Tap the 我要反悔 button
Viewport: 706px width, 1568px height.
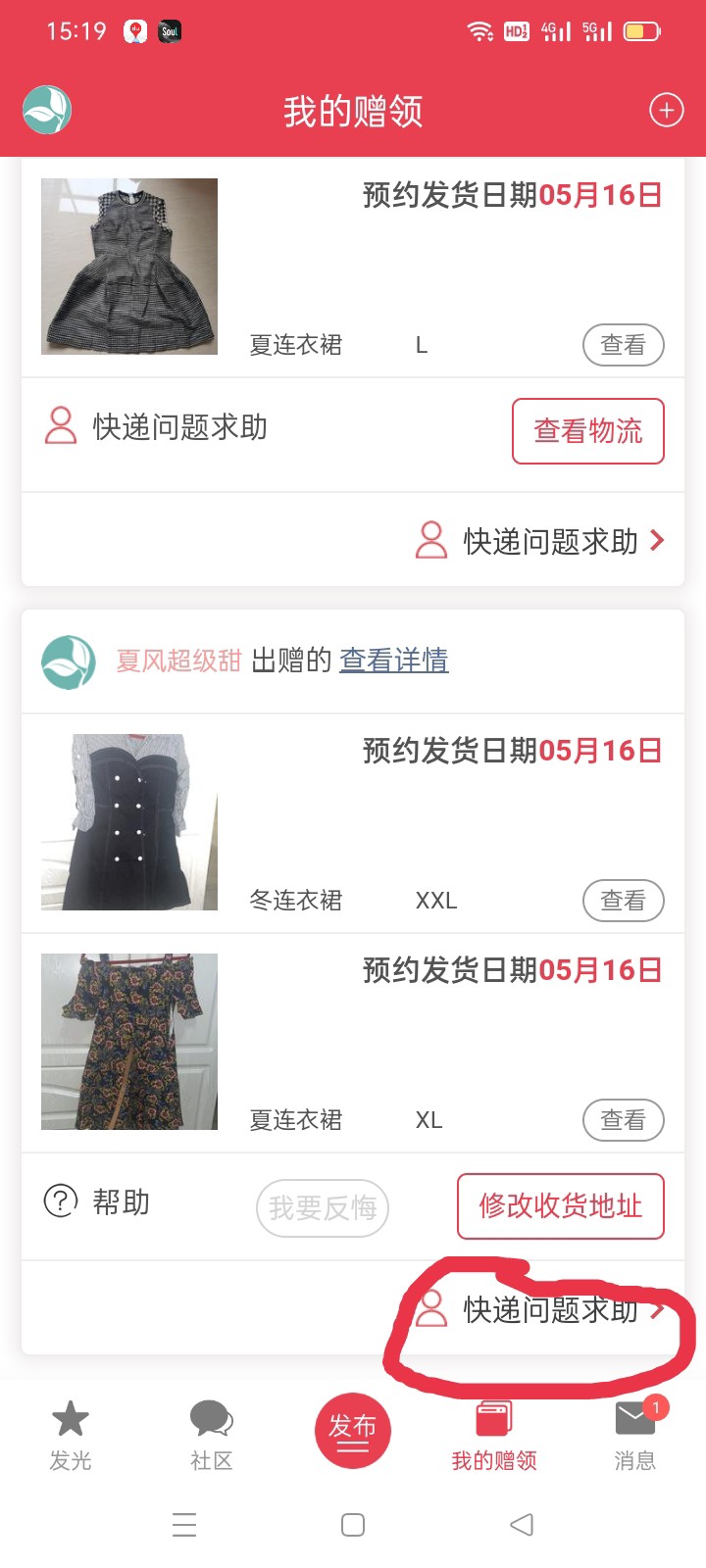(x=323, y=1207)
